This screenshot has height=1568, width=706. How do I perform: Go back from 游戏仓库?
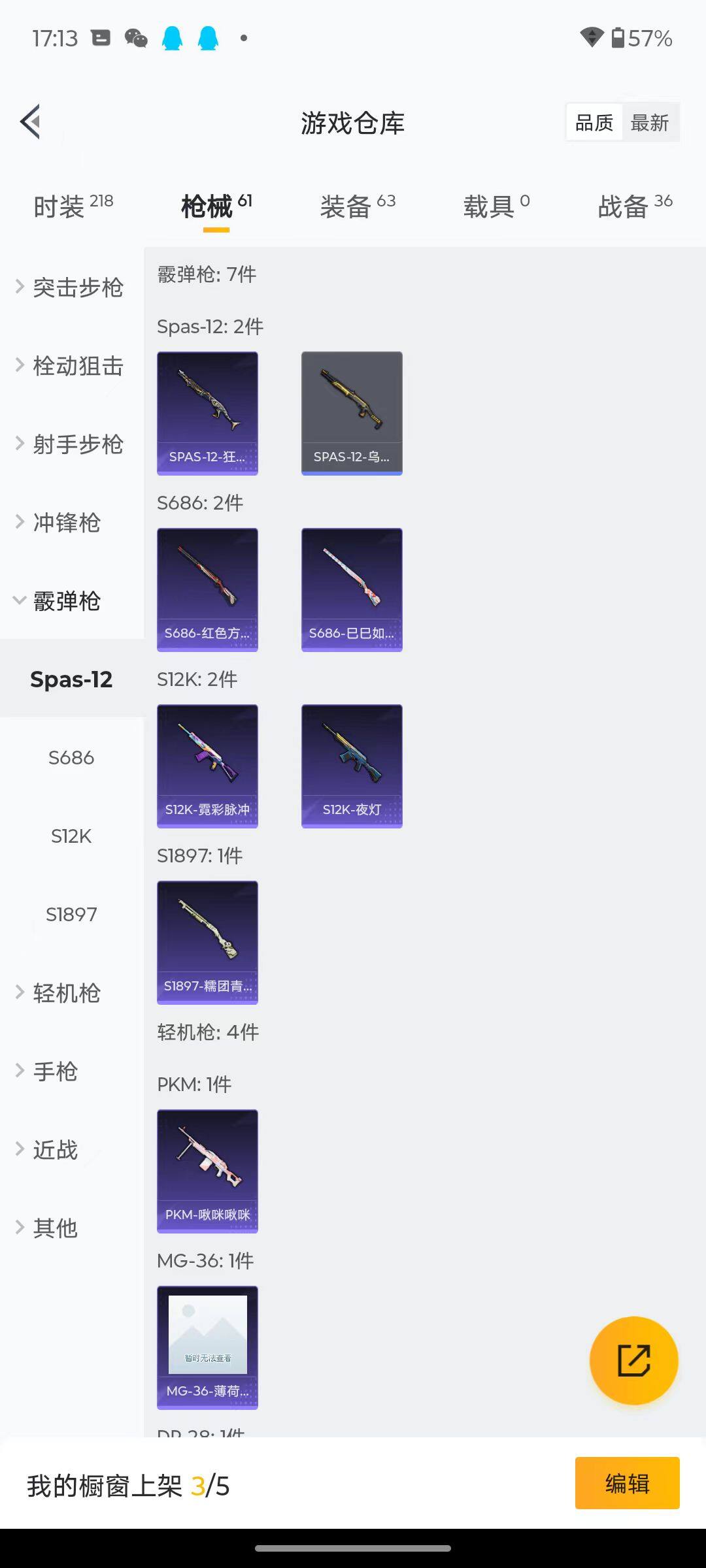[31, 122]
